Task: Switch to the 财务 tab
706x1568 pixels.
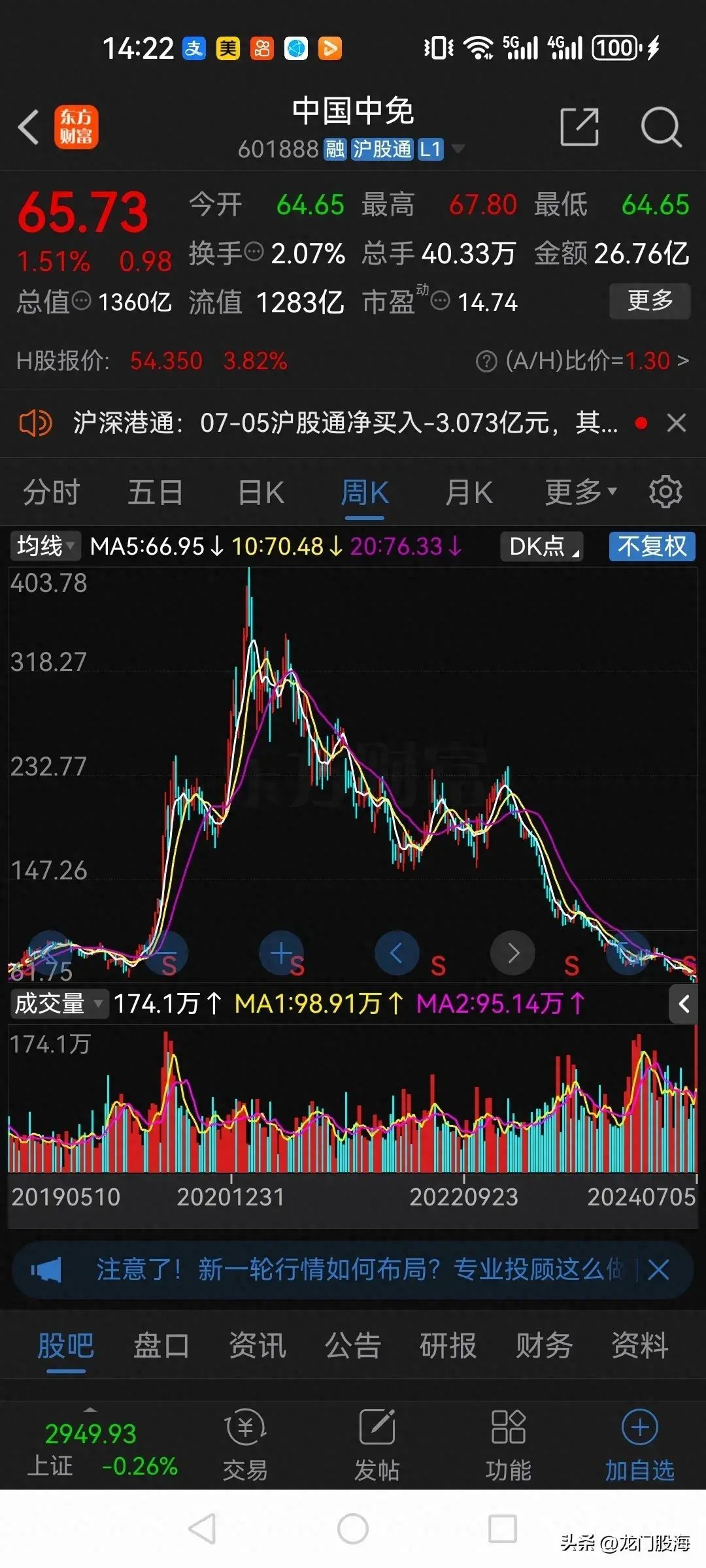Action: 542,1347
